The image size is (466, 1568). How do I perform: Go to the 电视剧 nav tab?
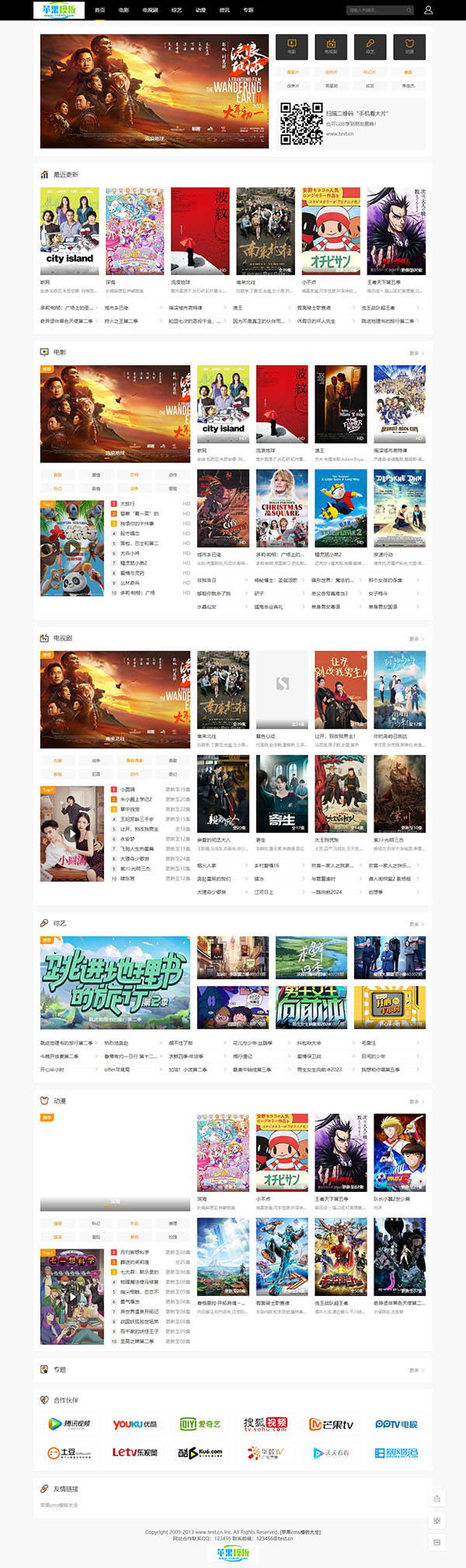point(150,10)
